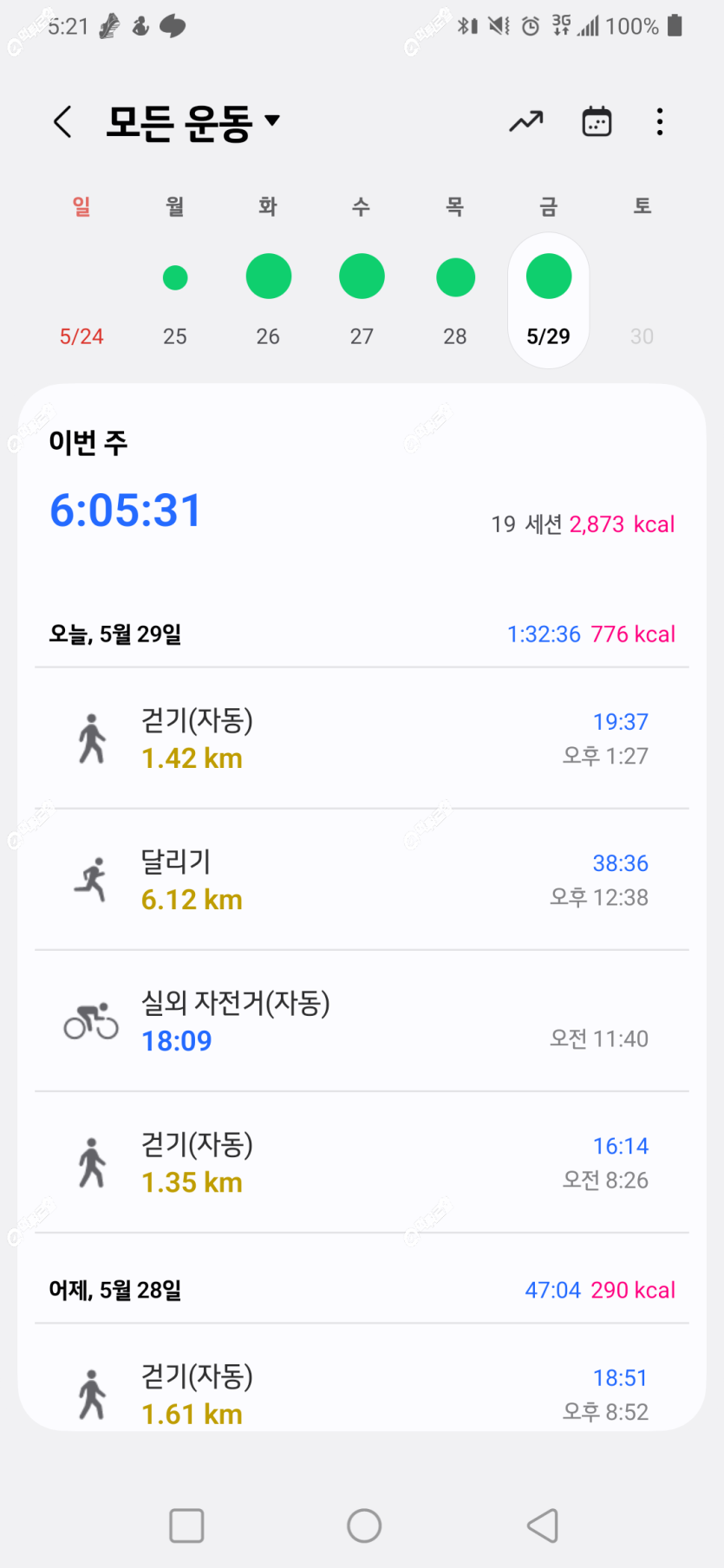Open the 달리기 6.12 km workout

(x=362, y=880)
